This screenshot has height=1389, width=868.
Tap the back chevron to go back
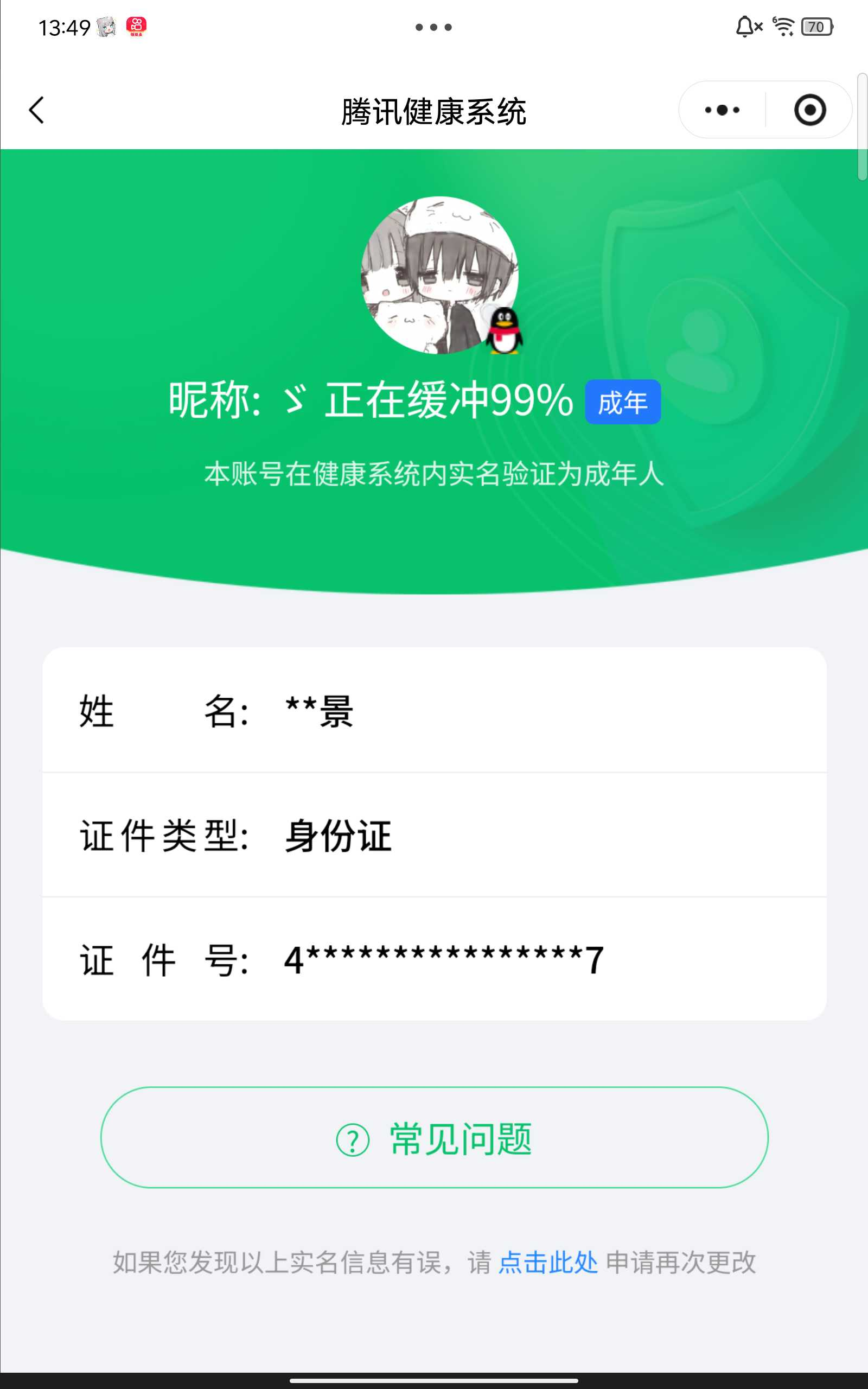(37, 109)
